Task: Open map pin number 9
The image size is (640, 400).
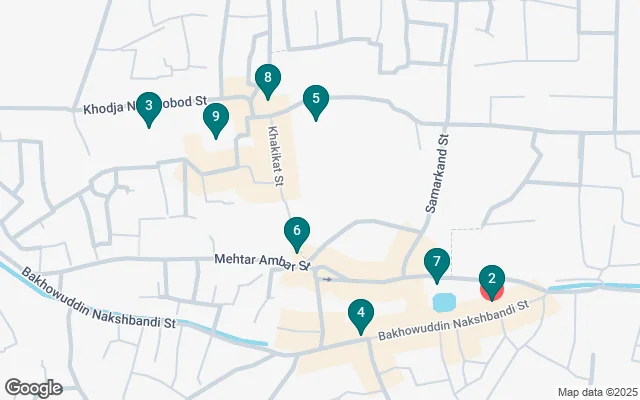Action: [x=215, y=118]
